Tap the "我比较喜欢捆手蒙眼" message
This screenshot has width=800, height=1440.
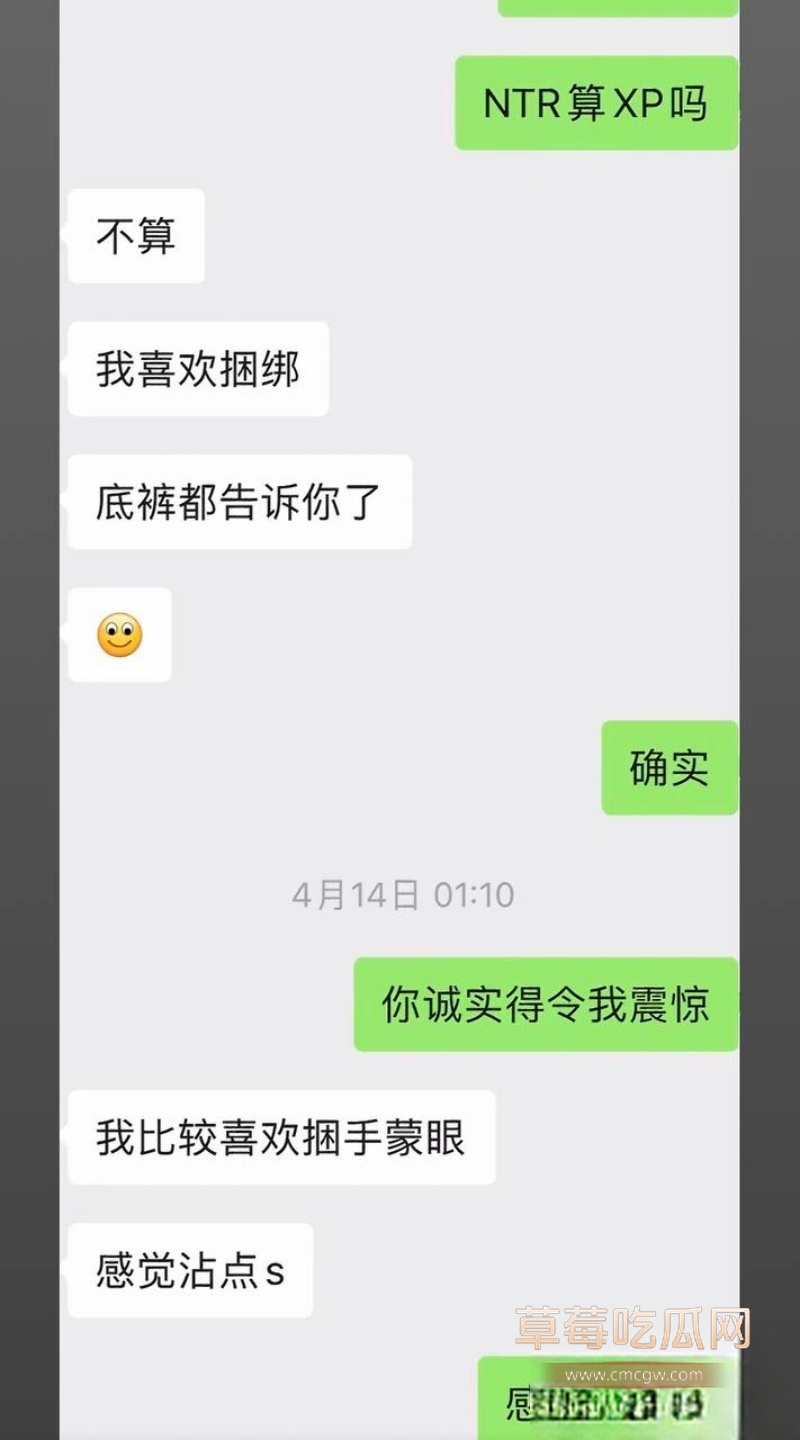coord(282,1138)
